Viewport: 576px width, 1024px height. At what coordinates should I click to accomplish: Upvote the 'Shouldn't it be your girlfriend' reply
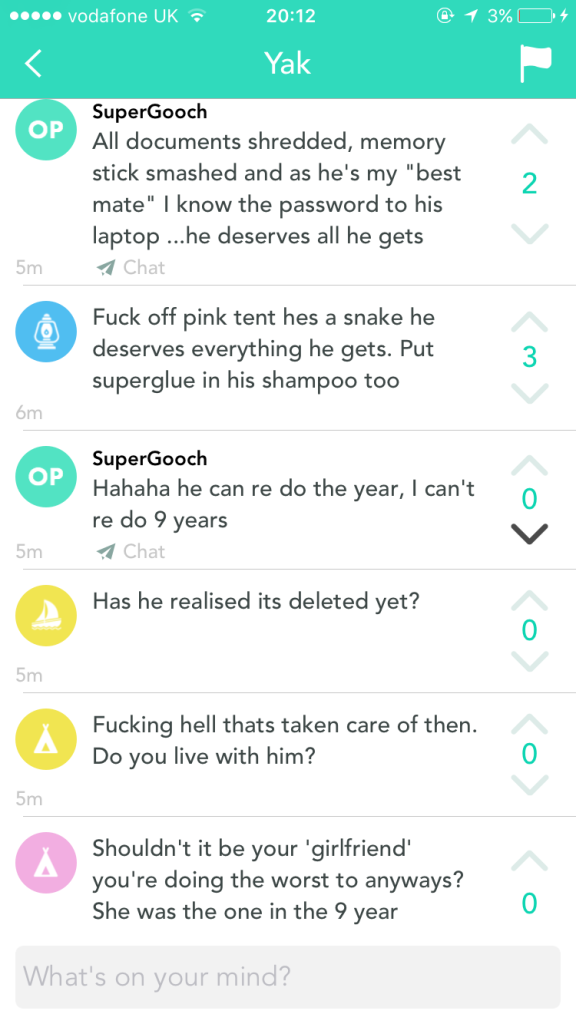pos(530,861)
